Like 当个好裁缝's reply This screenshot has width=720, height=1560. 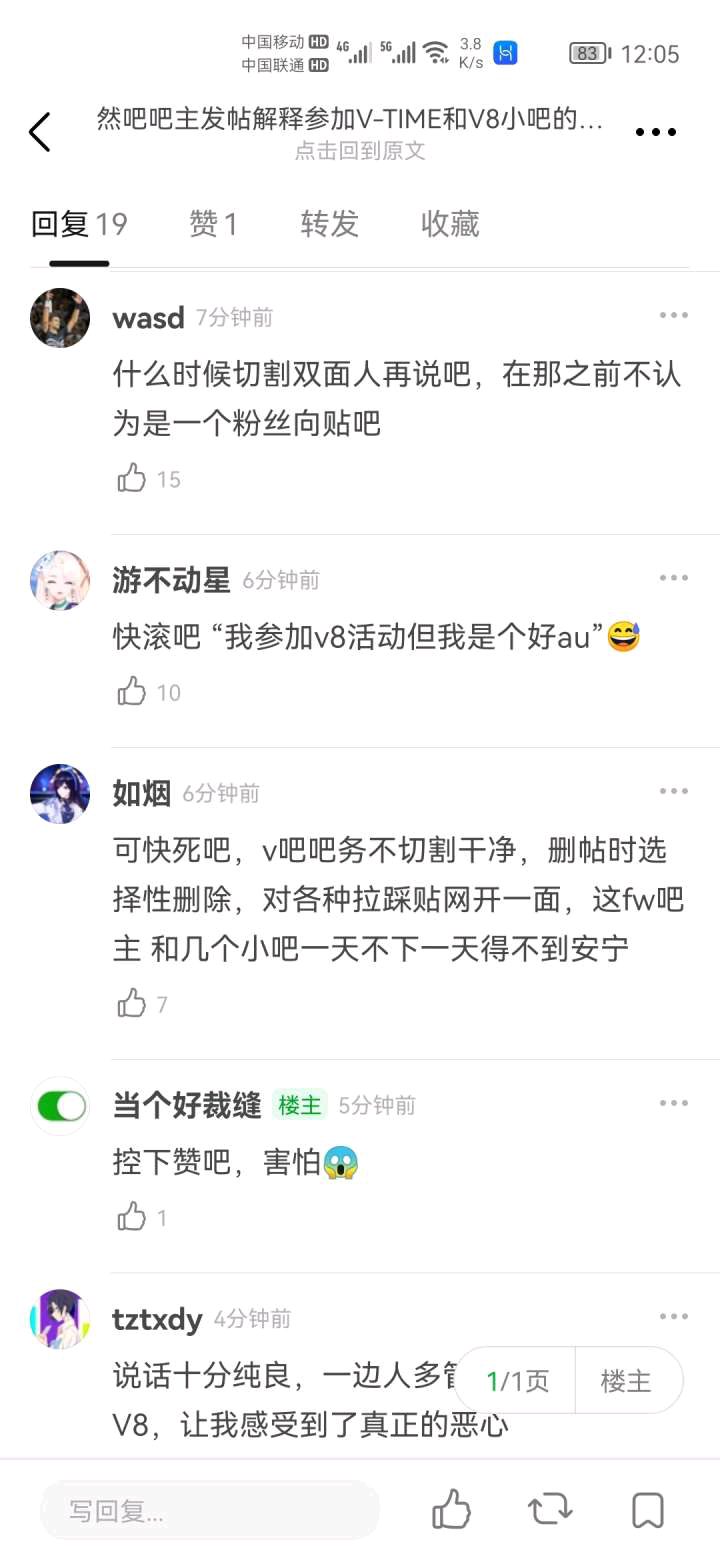pyautogui.click(x=132, y=1217)
